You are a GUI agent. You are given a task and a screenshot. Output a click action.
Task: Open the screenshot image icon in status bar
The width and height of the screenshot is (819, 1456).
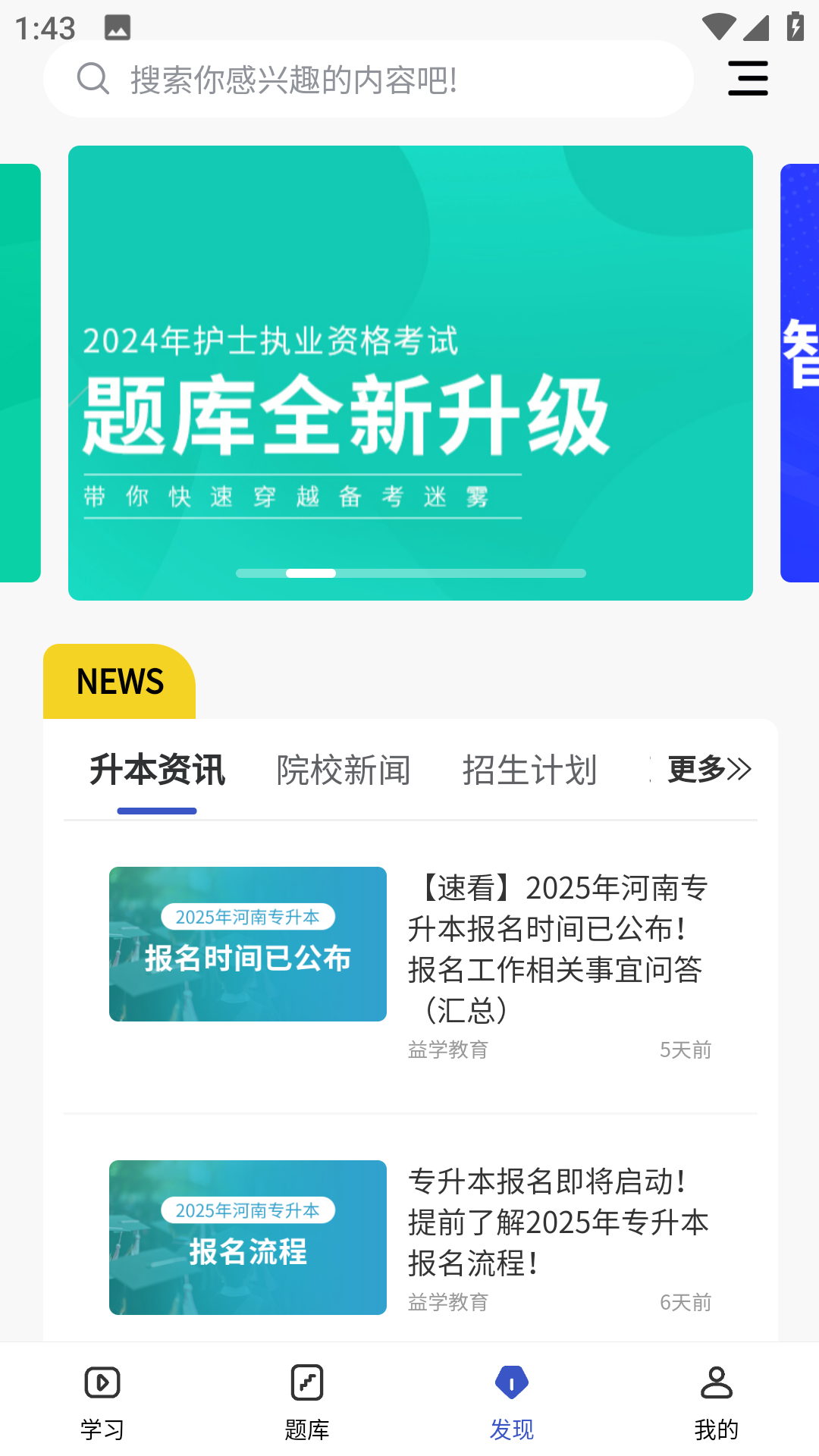point(116,27)
